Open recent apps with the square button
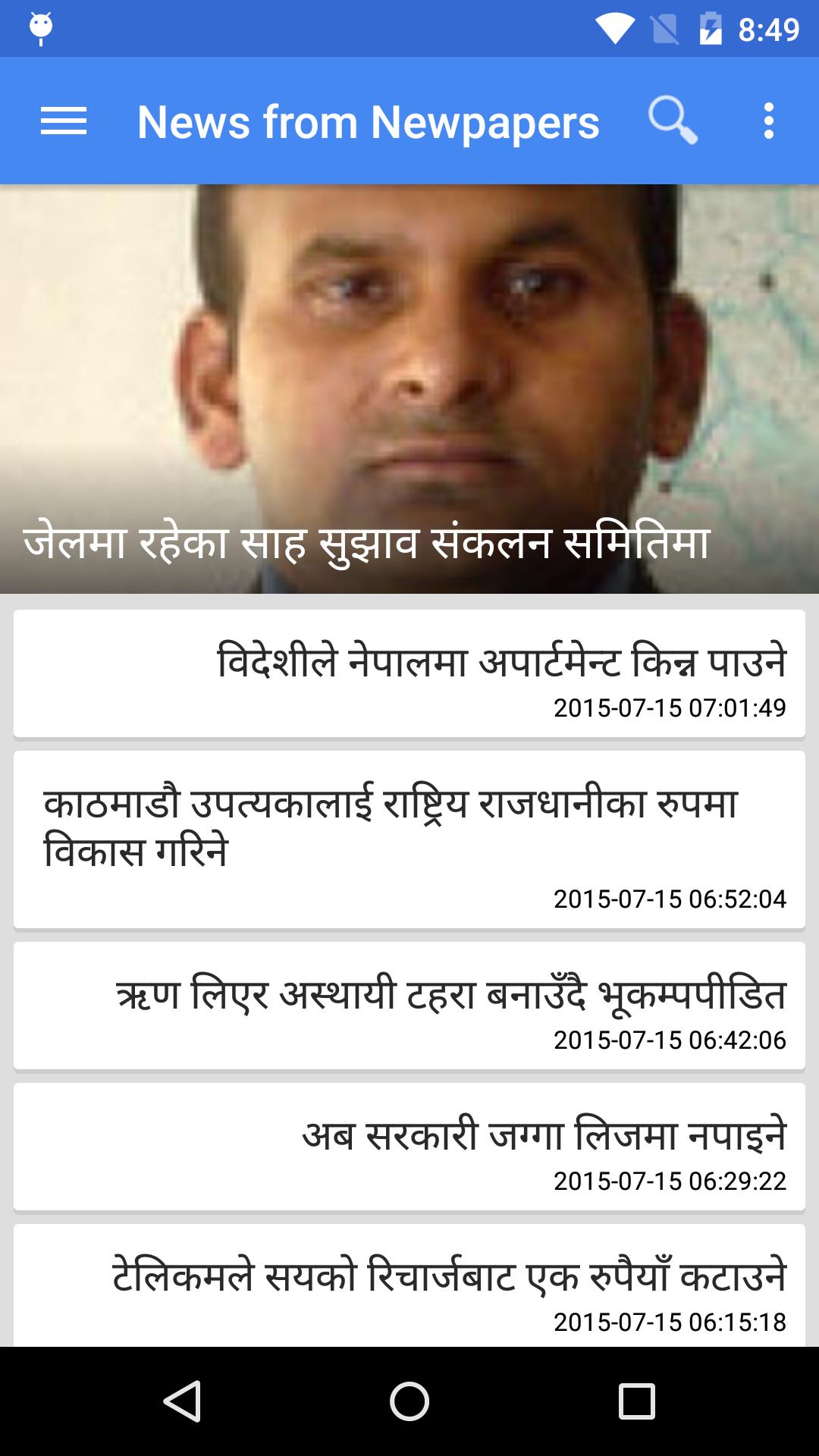 coord(635,1401)
